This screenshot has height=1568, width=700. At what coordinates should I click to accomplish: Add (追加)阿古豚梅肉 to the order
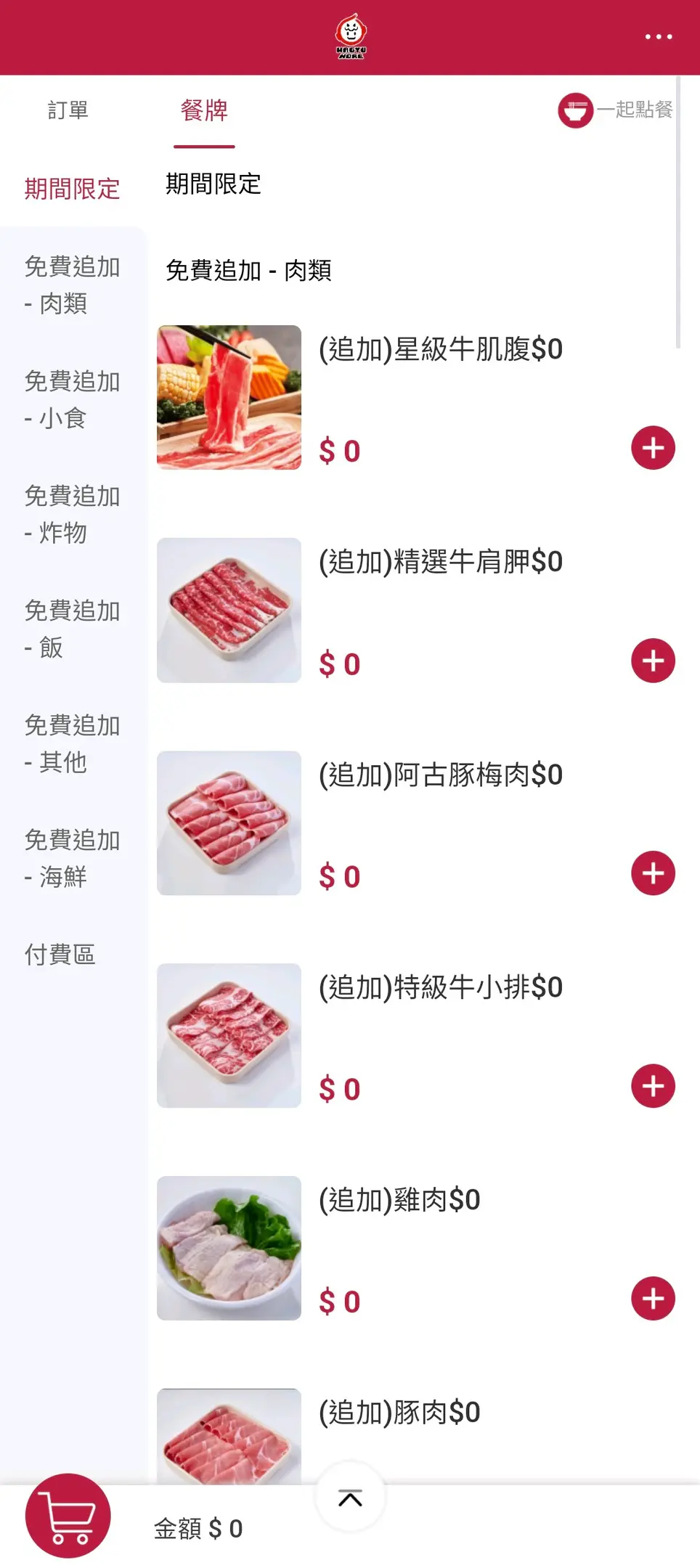coord(653,873)
